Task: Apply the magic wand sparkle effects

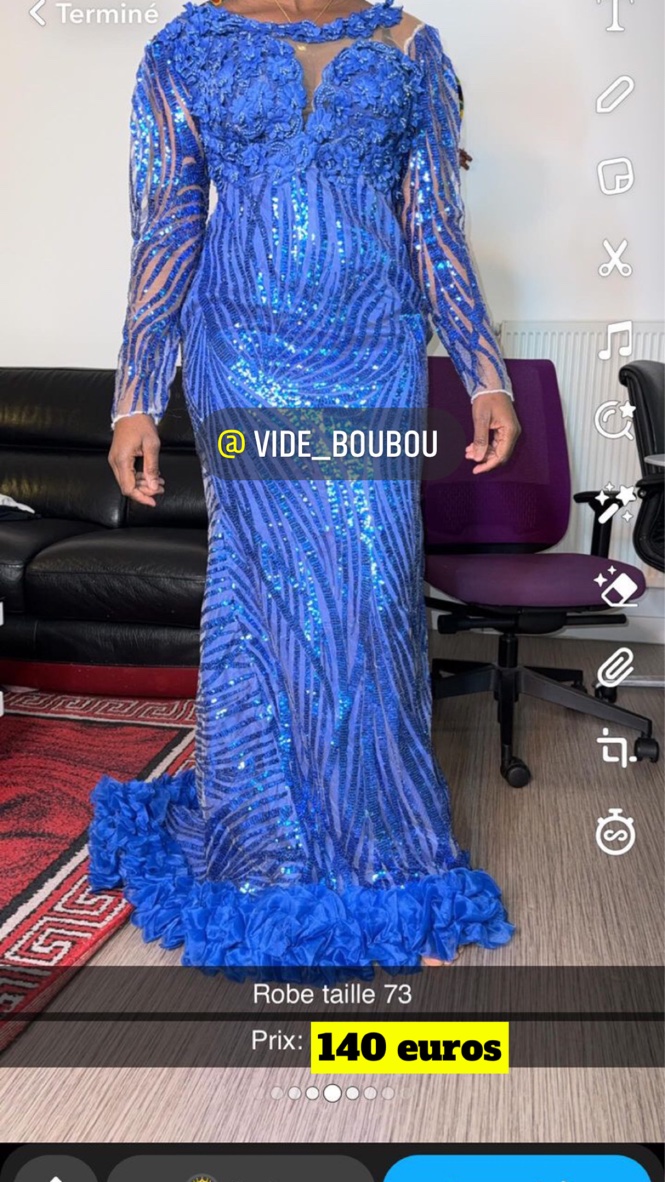Action: (615, 503)
